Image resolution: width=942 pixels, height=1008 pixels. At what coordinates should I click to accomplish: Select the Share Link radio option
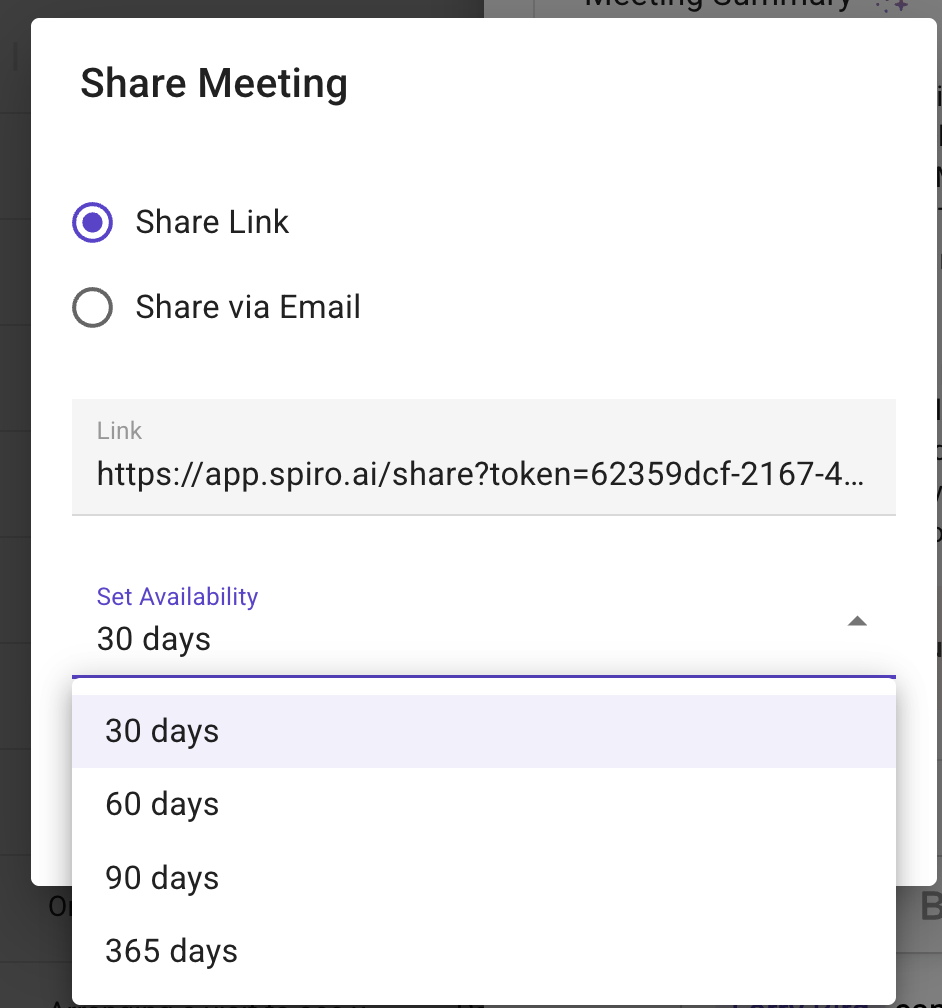coord(93,222)
